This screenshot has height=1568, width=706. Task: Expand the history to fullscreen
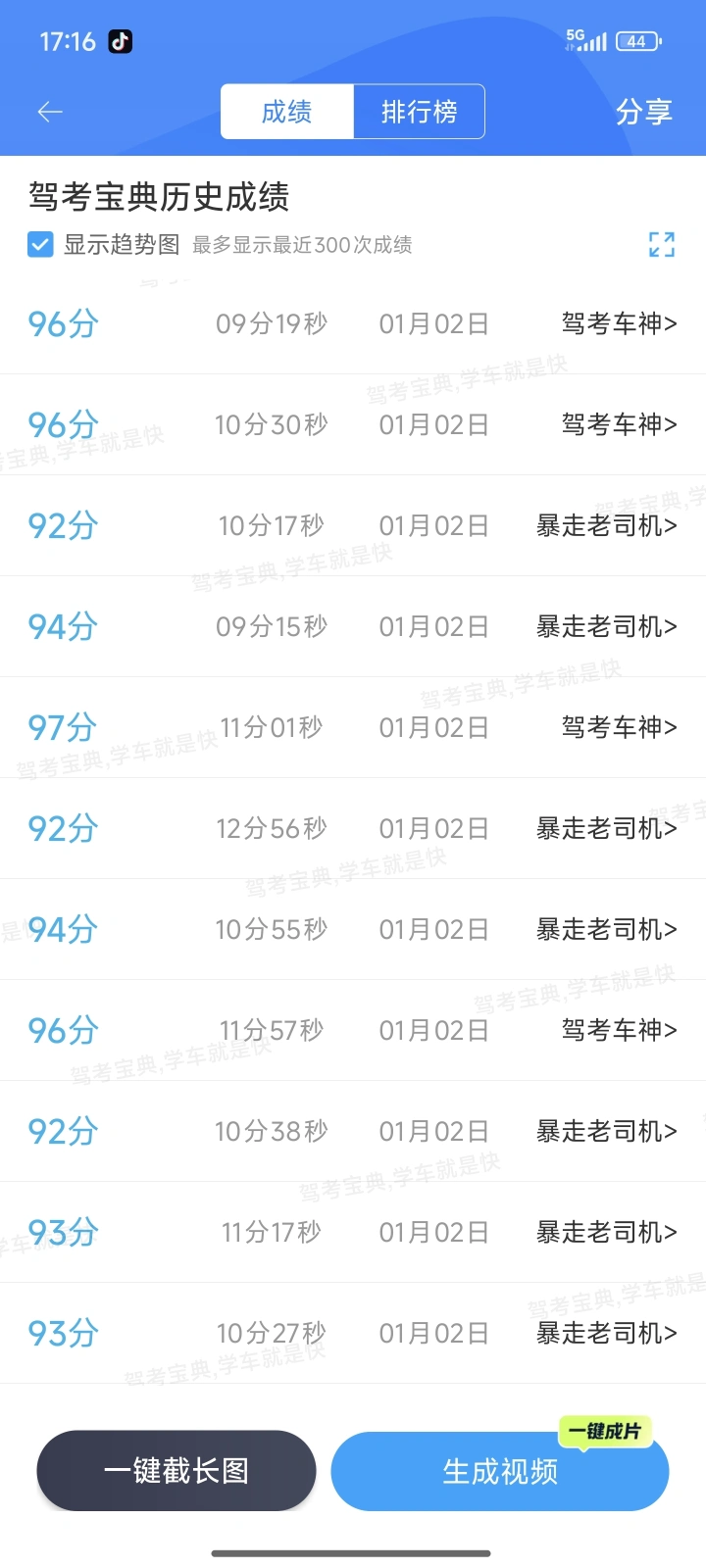tap(662, 244)
